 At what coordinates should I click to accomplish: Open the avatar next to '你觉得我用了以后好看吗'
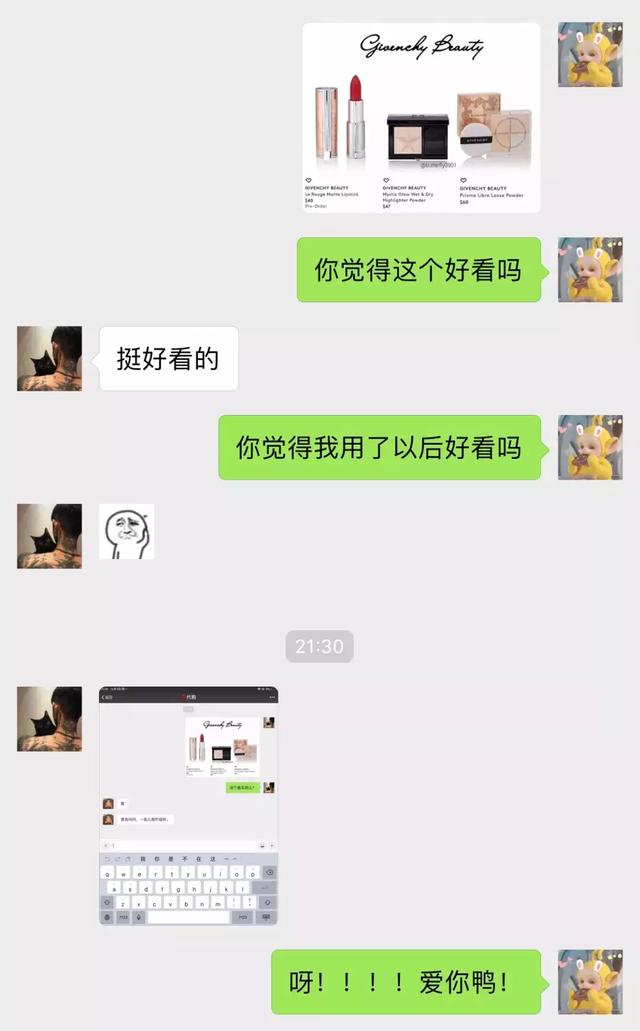(590, 447)
